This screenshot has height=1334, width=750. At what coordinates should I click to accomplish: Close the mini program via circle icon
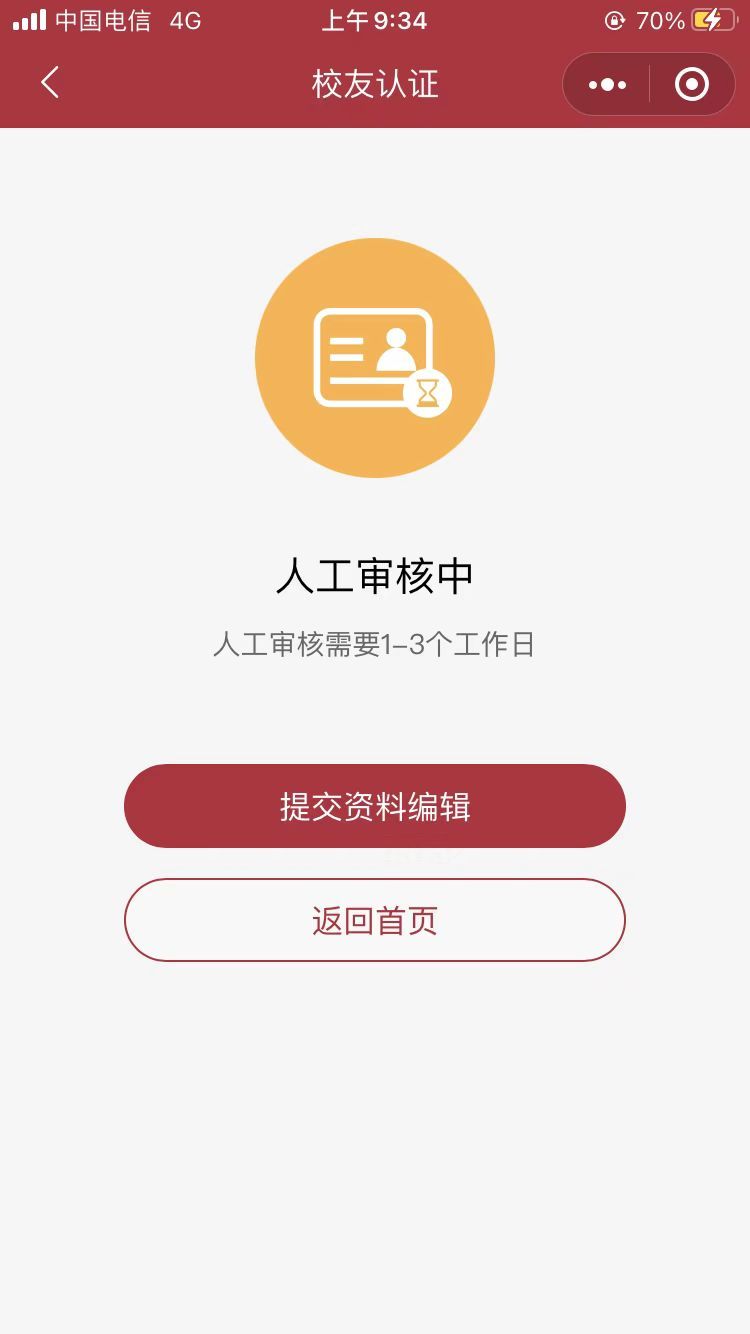(x=692, y=85)
